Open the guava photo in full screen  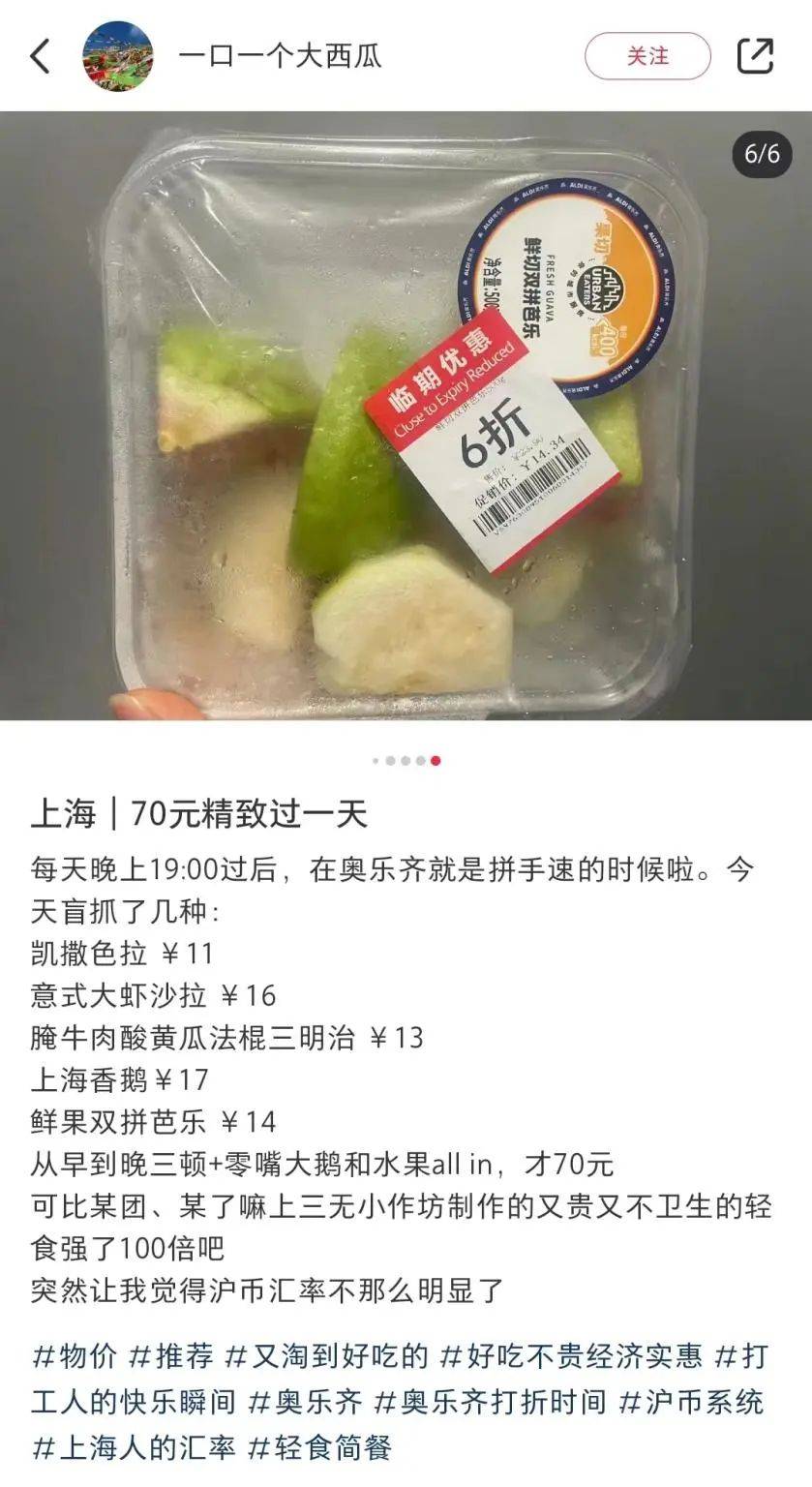[x=406, y=416]
